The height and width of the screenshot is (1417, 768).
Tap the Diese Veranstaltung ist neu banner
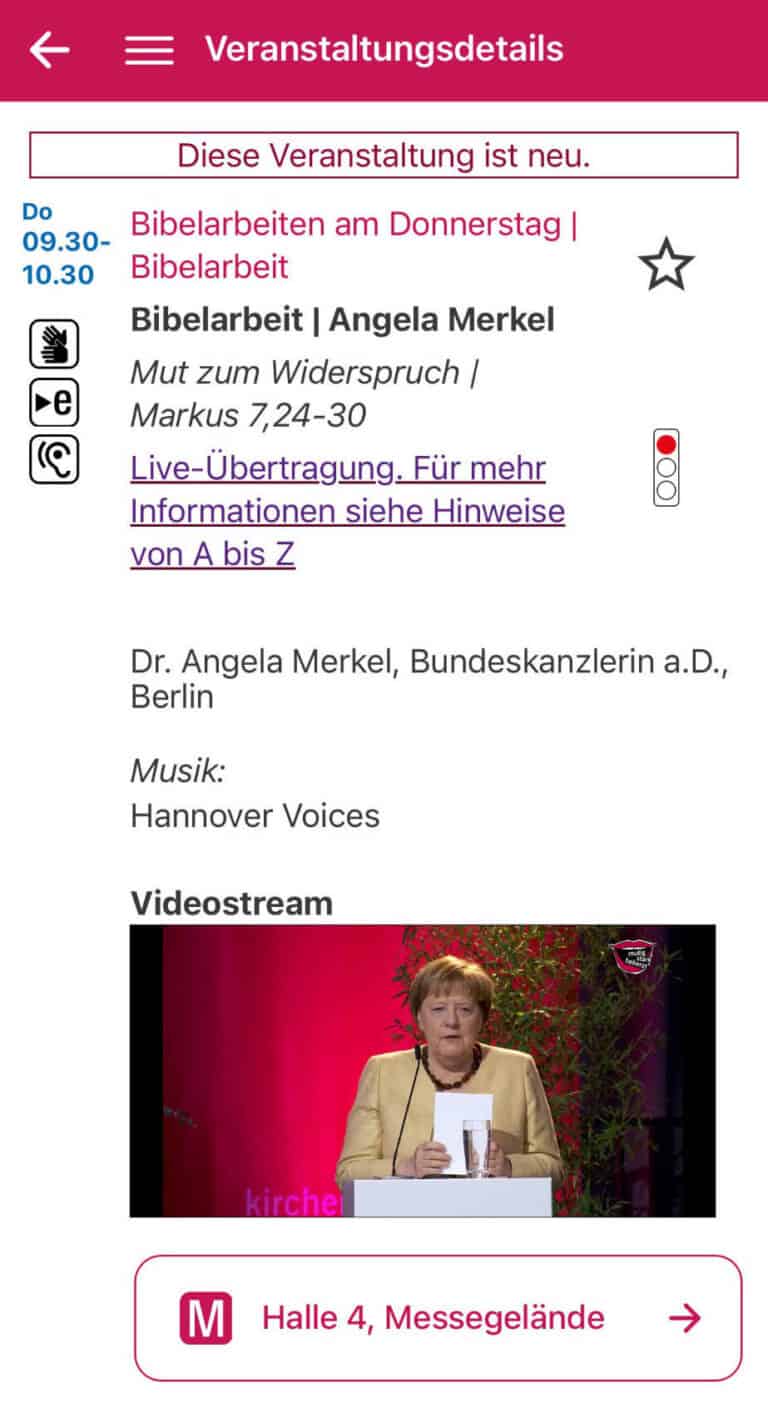tap(383, 155)
